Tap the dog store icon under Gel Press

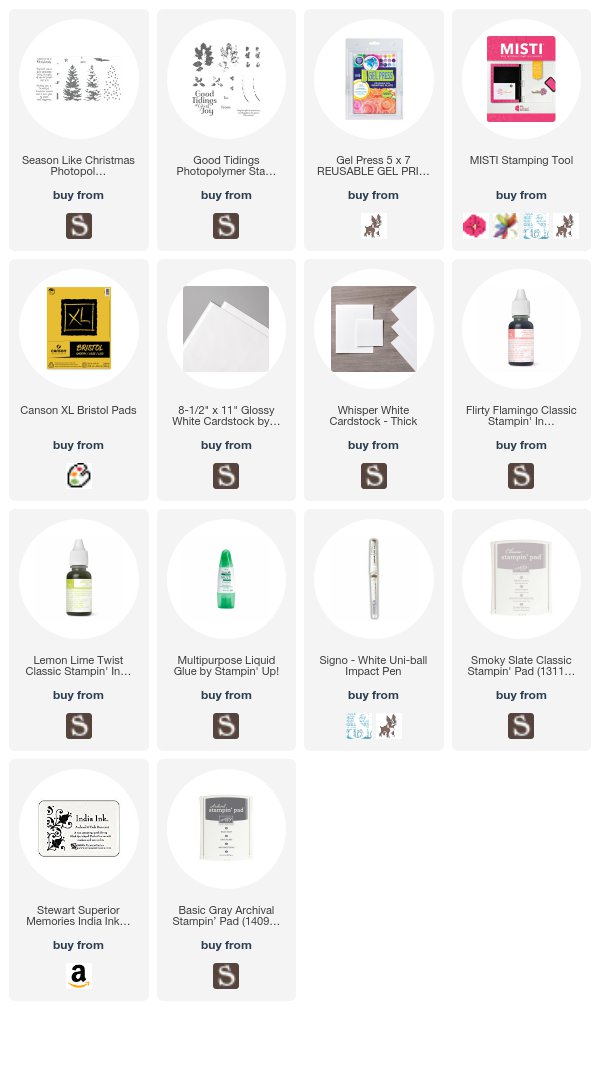373,225
